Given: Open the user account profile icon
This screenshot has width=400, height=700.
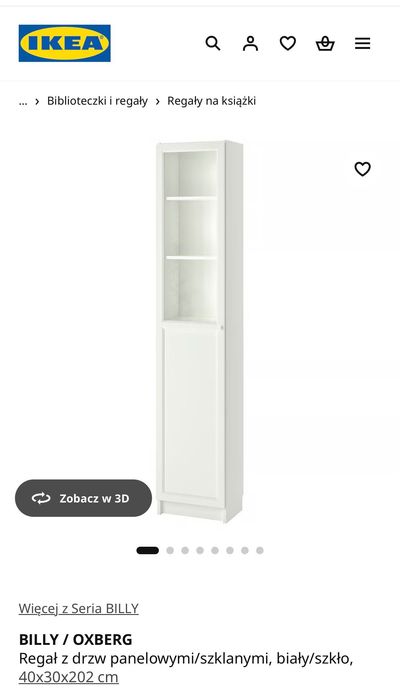Looking at the screenshot, I should (250, 43).
